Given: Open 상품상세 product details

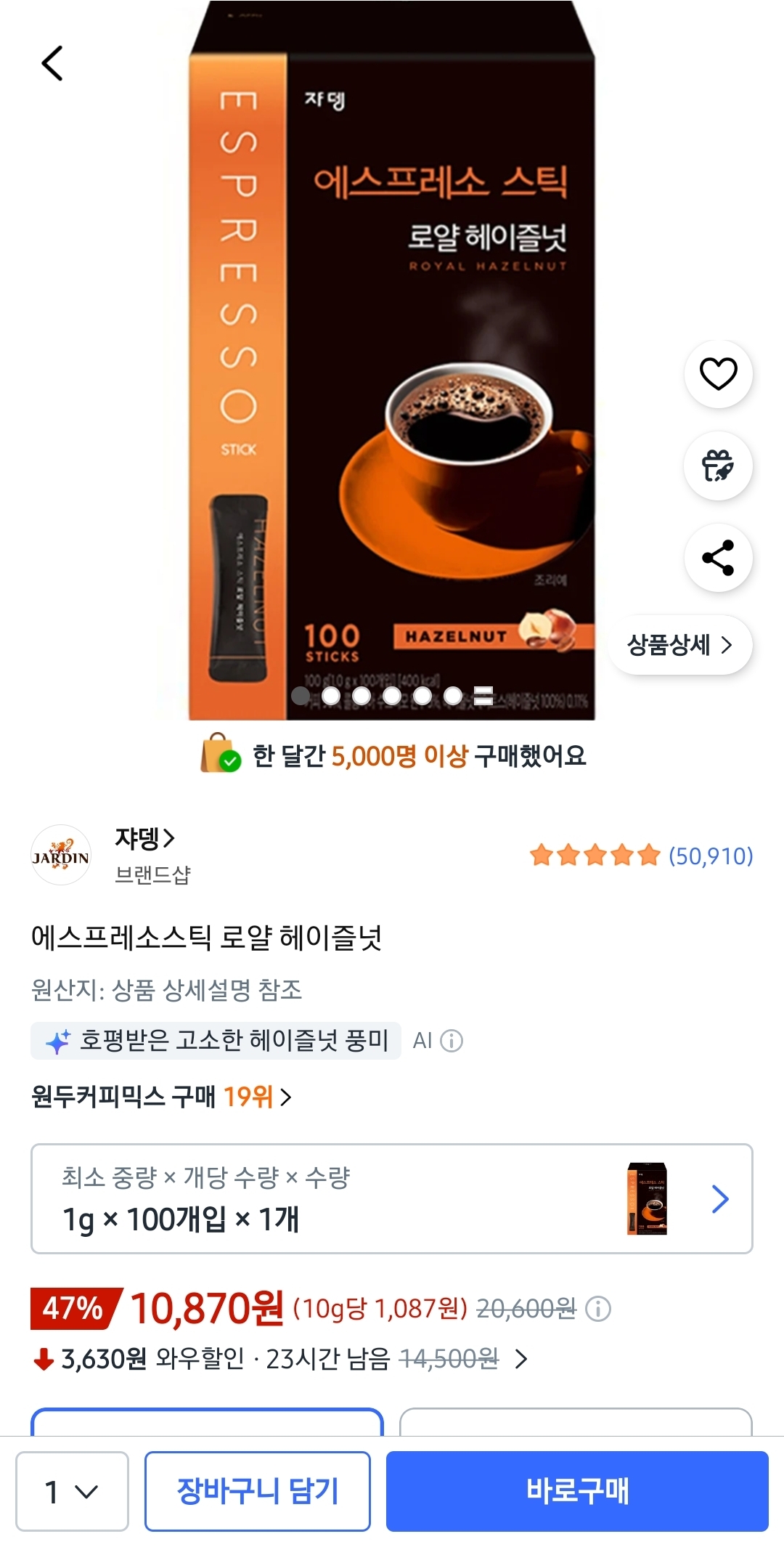Looking at the screenshot, I should (x=679, y=645).
